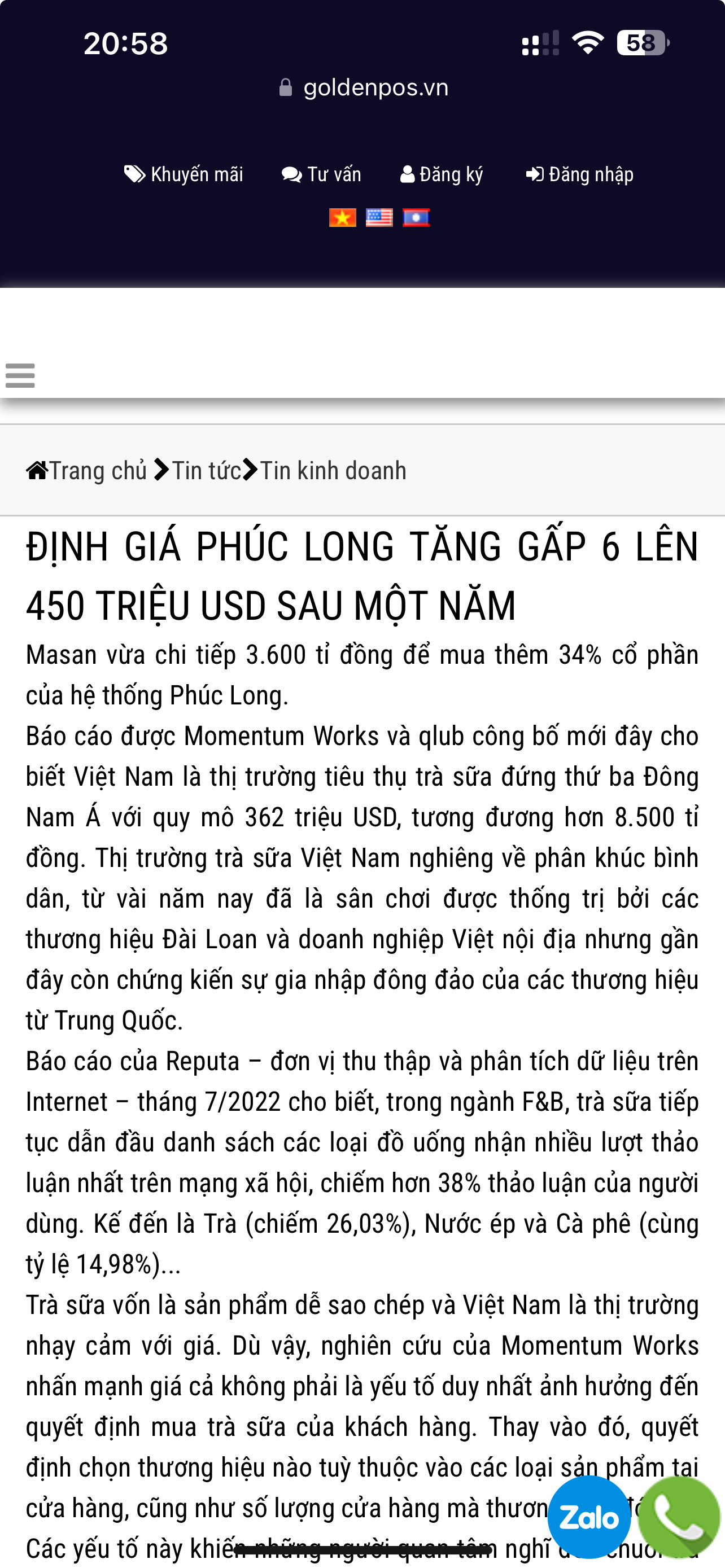The image size is (725, 1568).
Task: Open the Tư vấn consultation link
Action: point(321,175)
